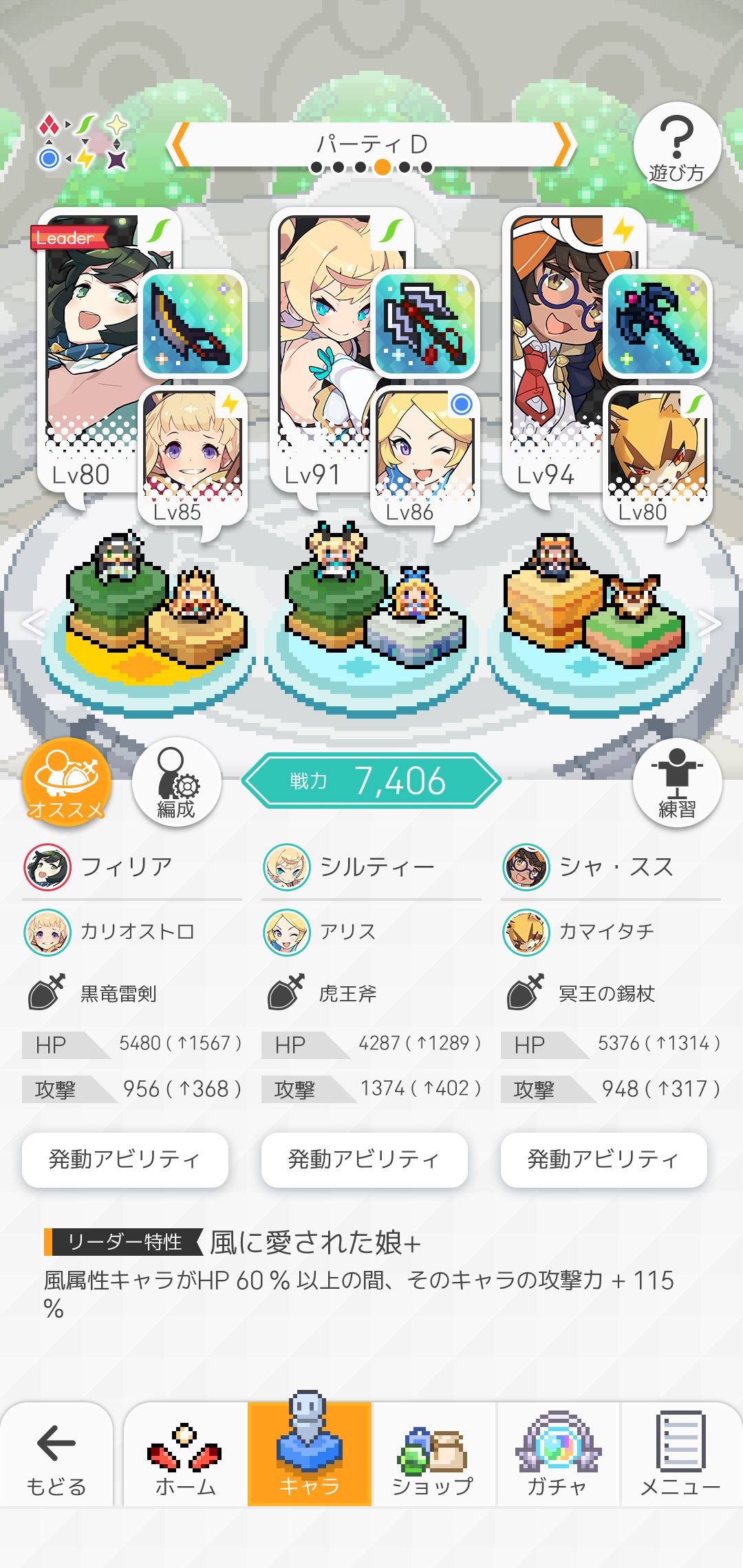This screenshot has height=1568, width=743.
Task: Switch to the ガチャ tab
Action: coord(557,1454)
